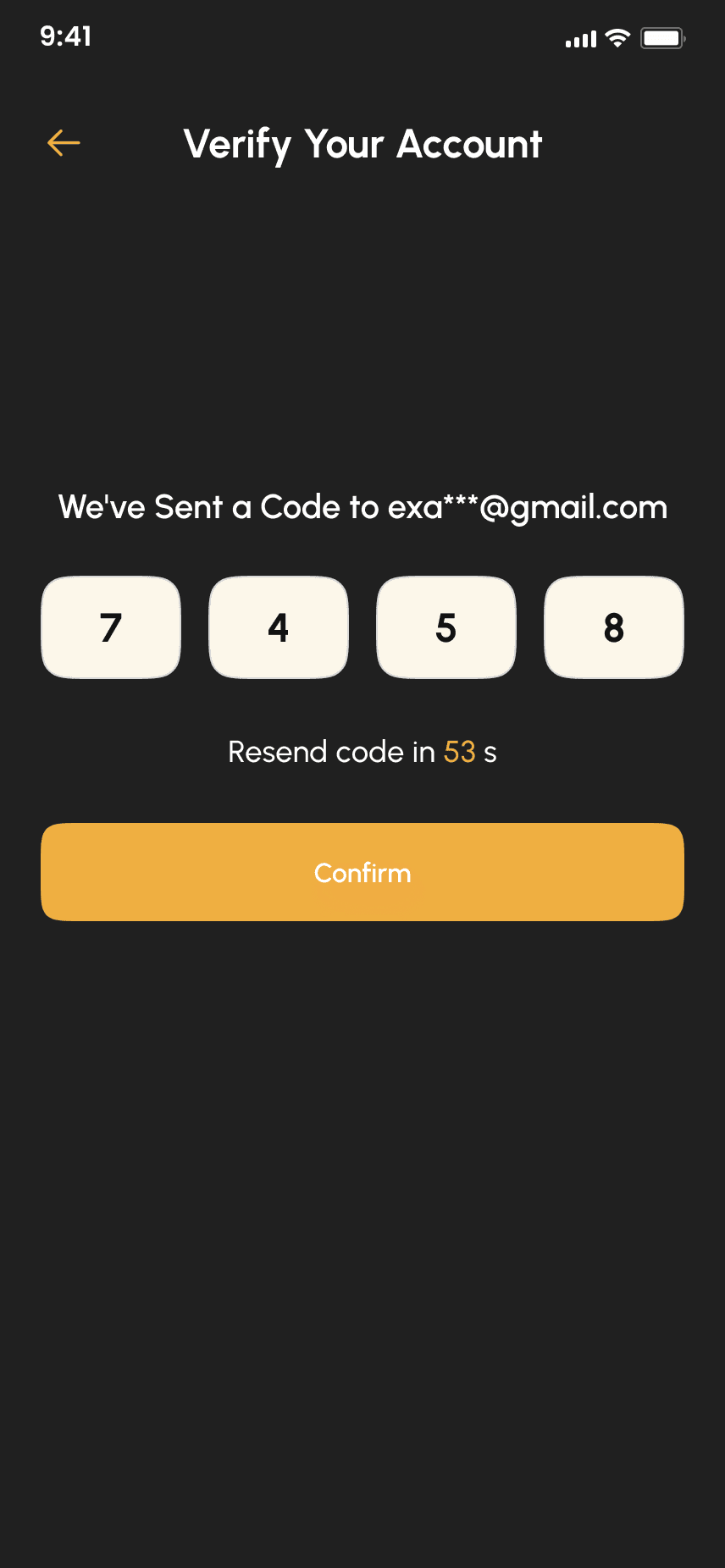The width and height of the screenshot is (725, 1568).
Task: Tap the Verify Your Account title
Action: click(x=362, y=145)
